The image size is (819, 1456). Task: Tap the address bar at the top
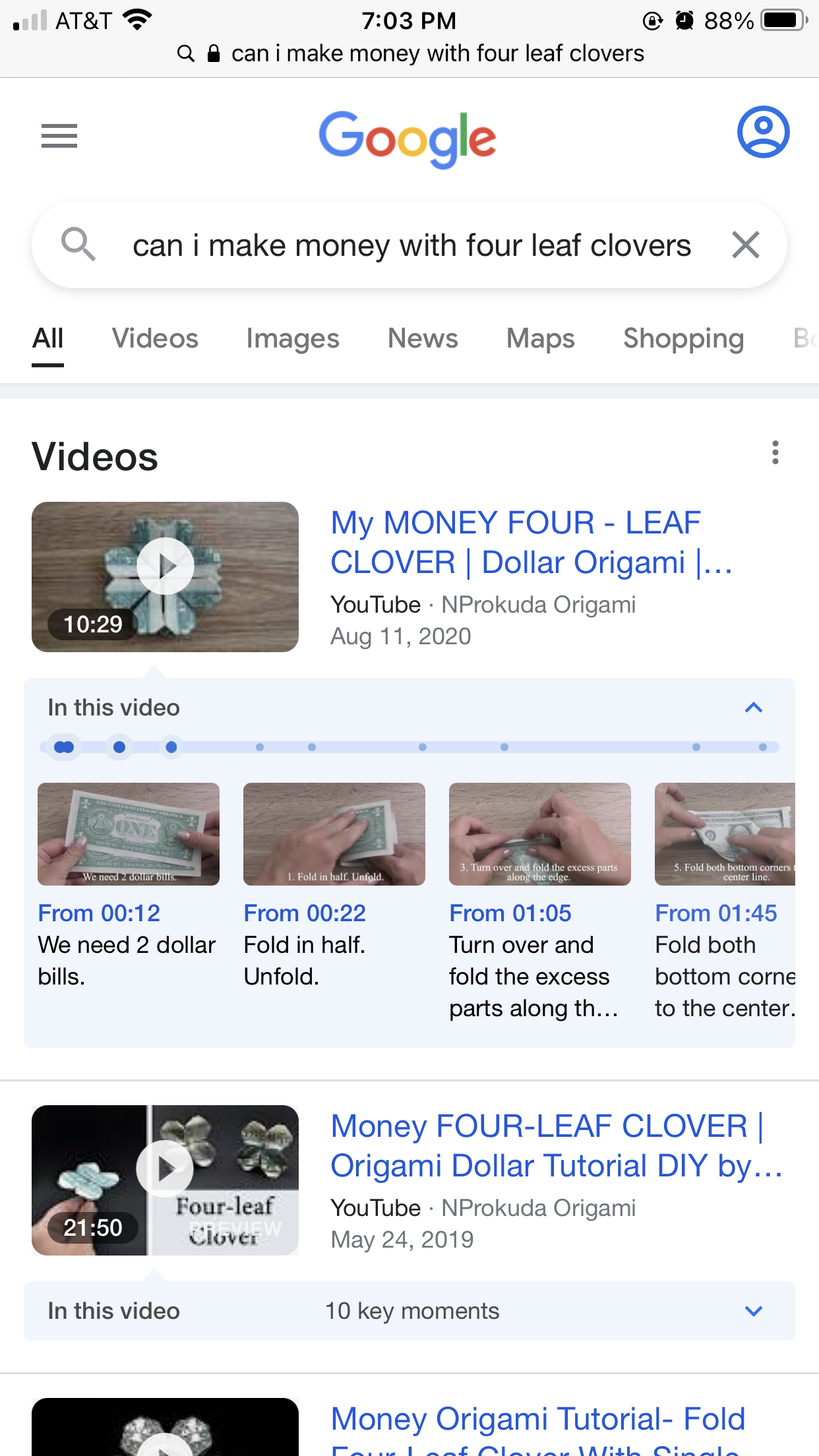pos(409,53)
